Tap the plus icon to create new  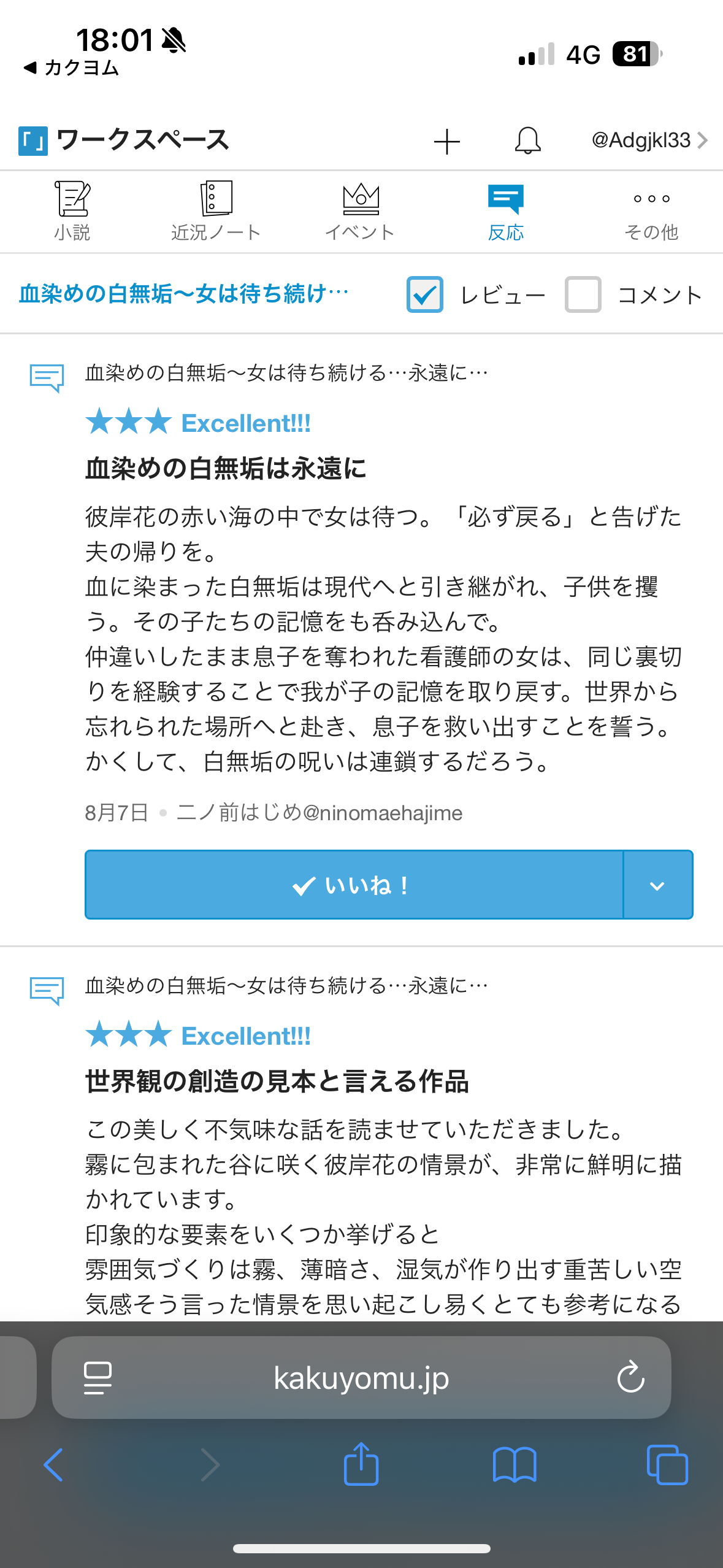coord(446,142)
